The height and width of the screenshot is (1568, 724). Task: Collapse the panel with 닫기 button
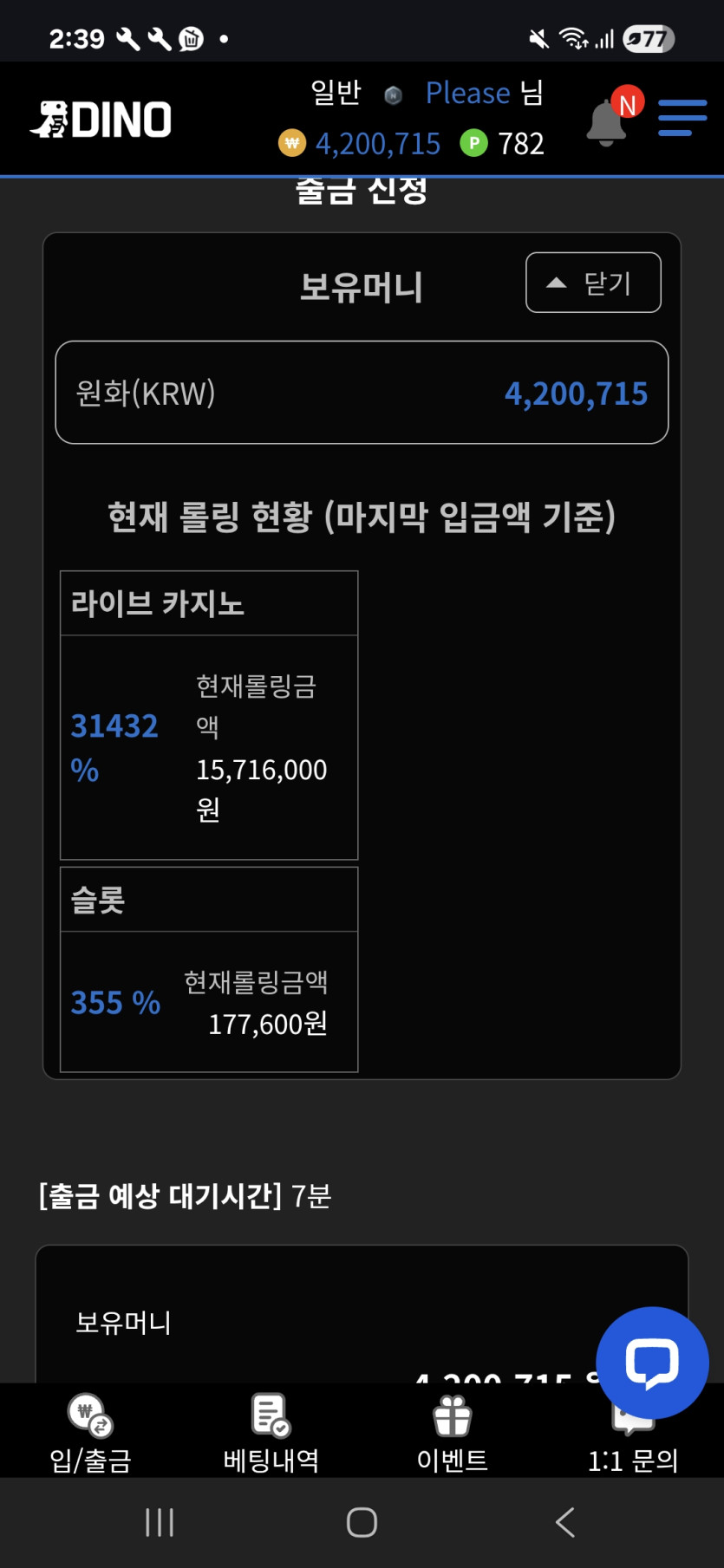(593, 283)
